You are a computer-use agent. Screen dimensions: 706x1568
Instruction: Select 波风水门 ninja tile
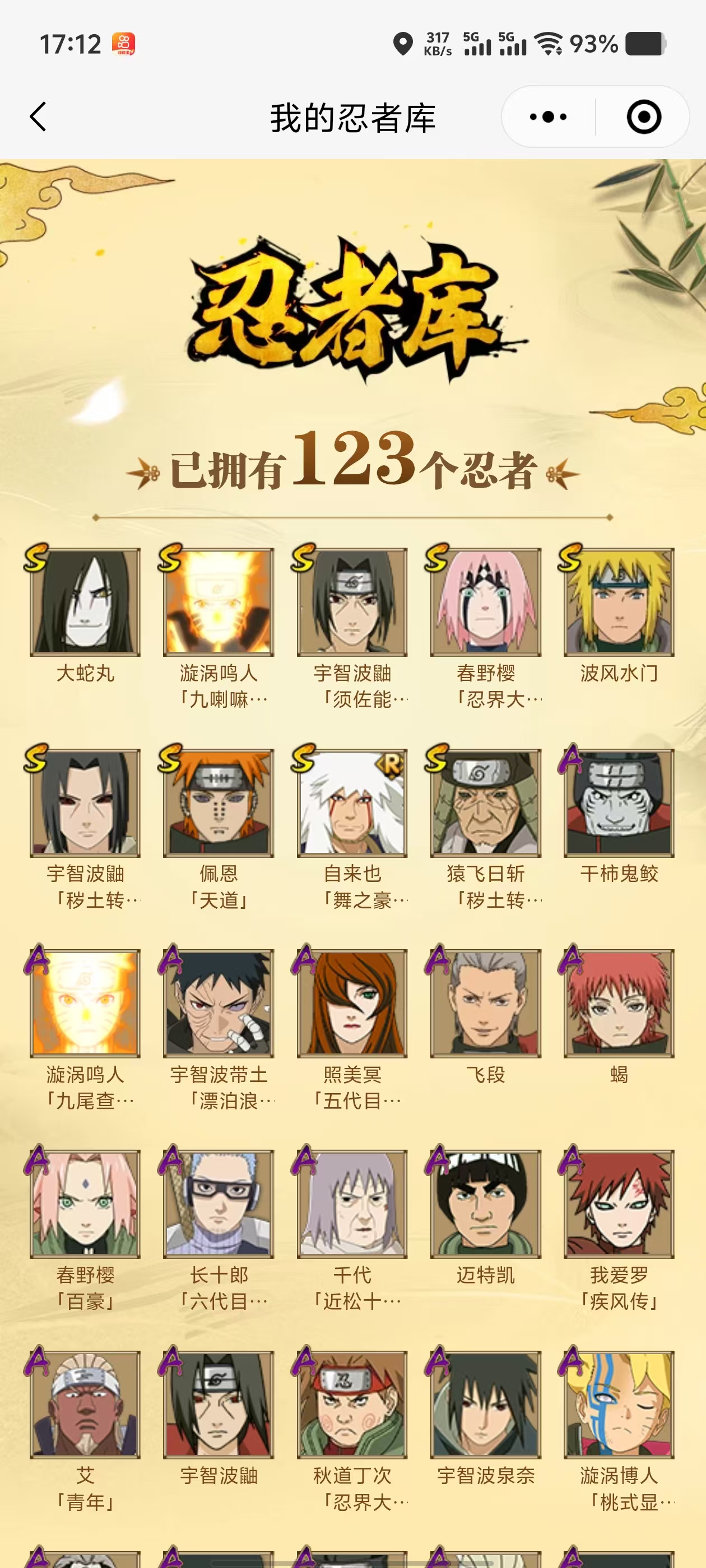pos(619,601)
